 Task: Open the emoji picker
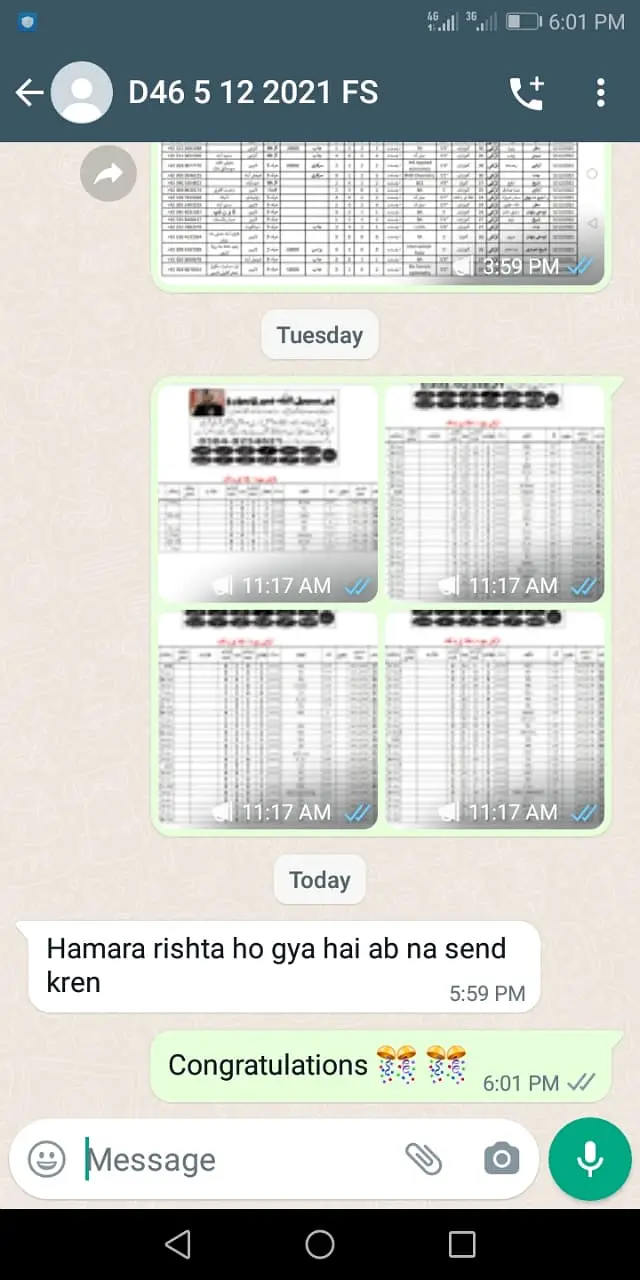click(x=46, y=1159)
